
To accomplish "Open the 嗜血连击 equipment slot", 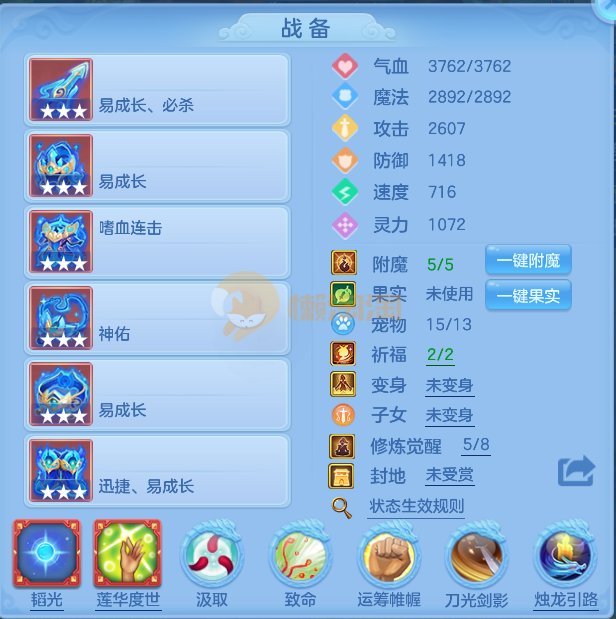I will click(157, 243).
